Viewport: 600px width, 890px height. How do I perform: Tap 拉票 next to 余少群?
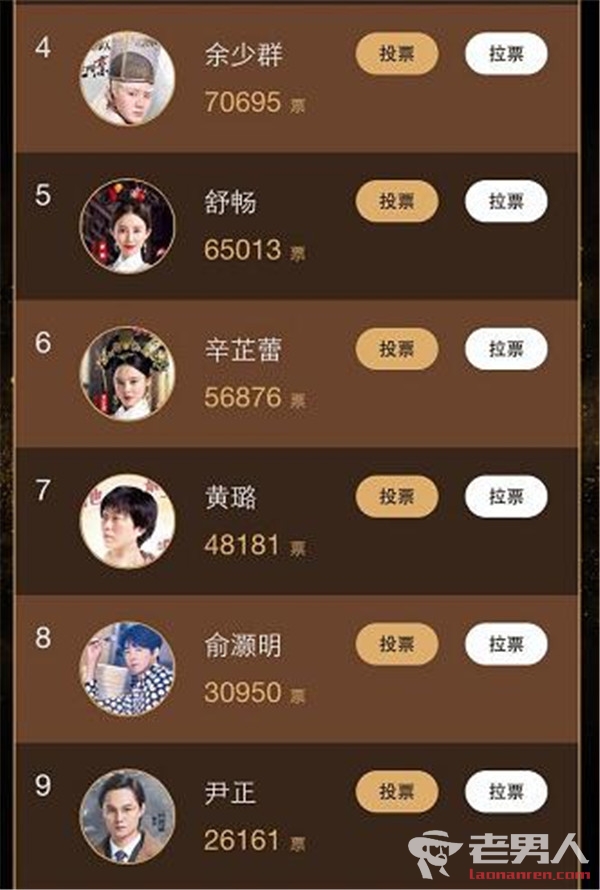pyautogui.click(x=506, y=54)
